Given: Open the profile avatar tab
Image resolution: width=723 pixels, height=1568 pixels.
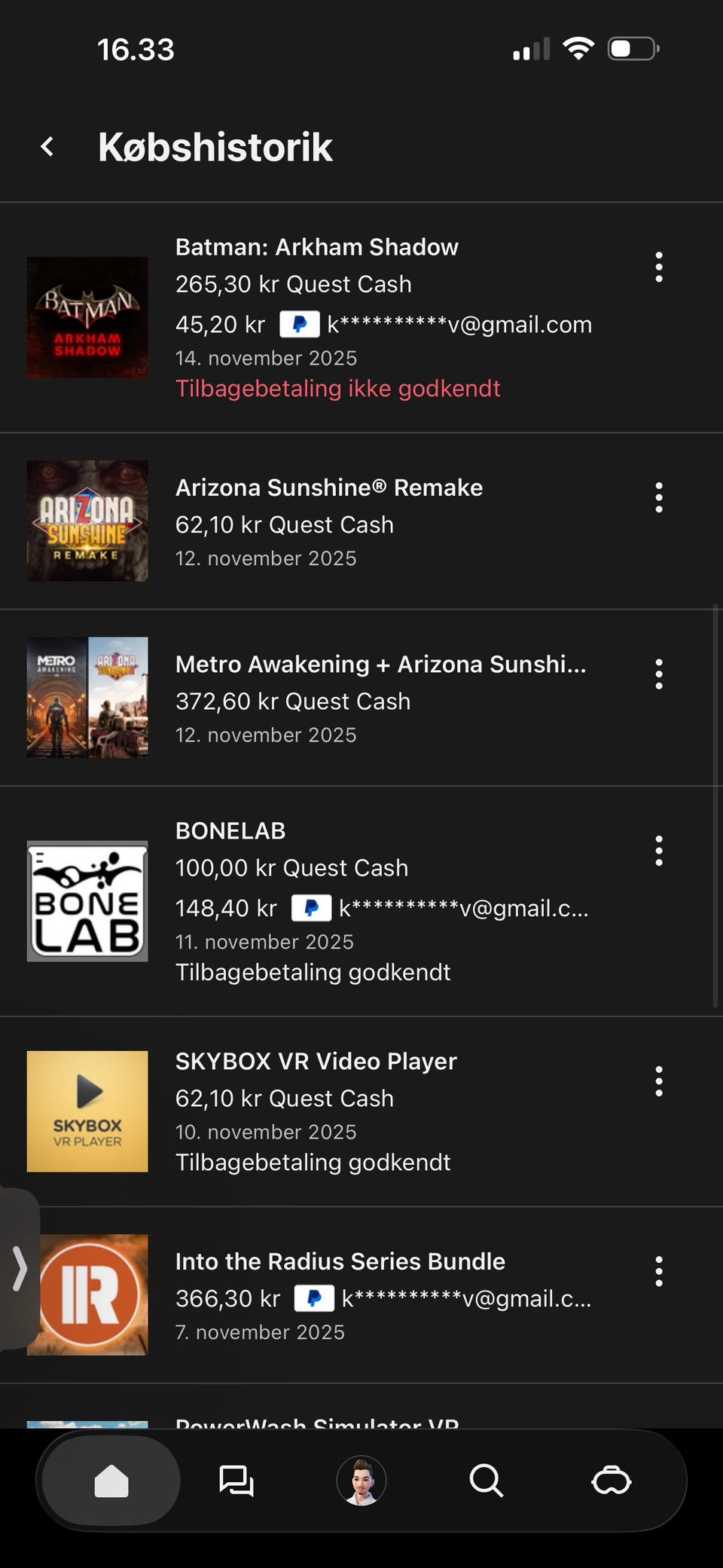Looking at the screenshot, I should [x=361, y=1481].
